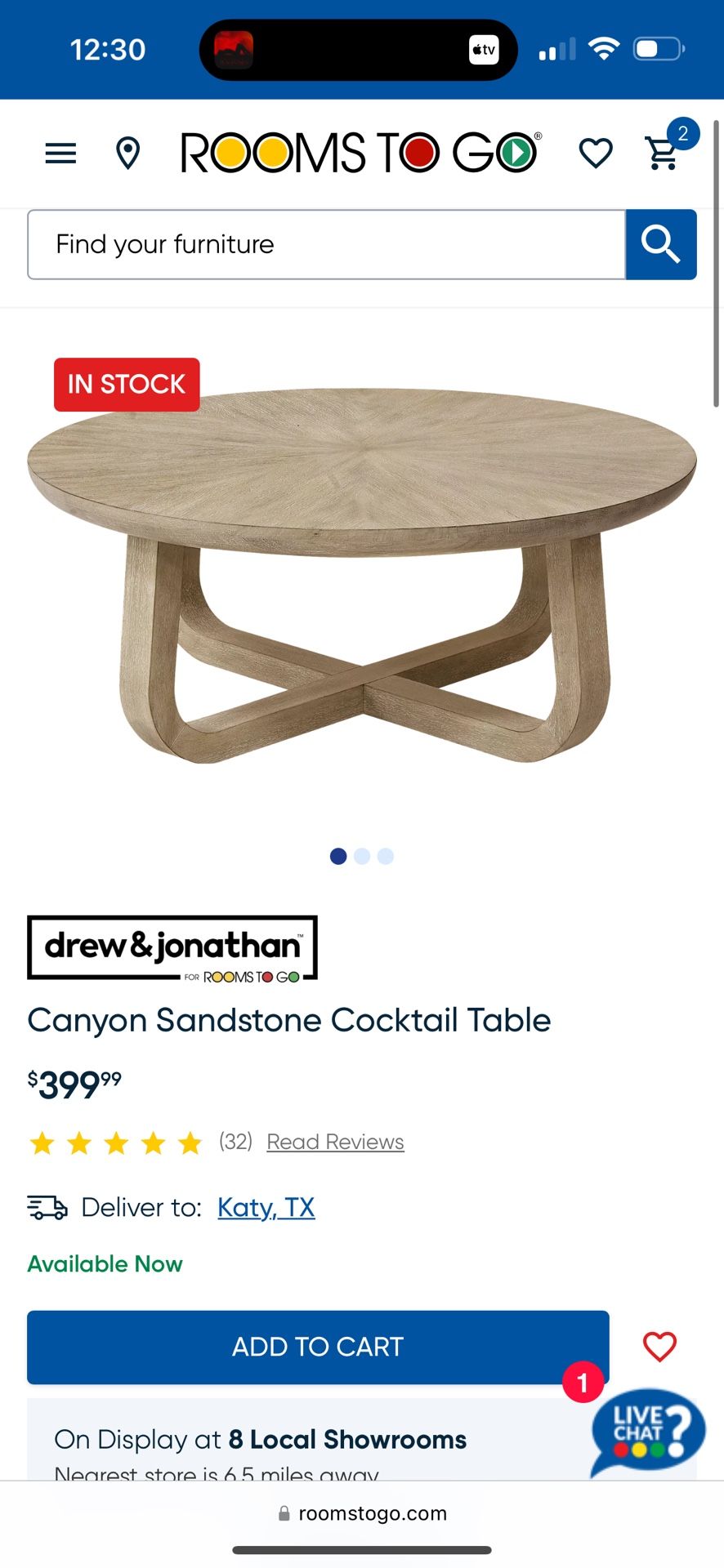724x1568 pixels.
Task: Click the Find your furniture search field
Action: pos(327,244)
